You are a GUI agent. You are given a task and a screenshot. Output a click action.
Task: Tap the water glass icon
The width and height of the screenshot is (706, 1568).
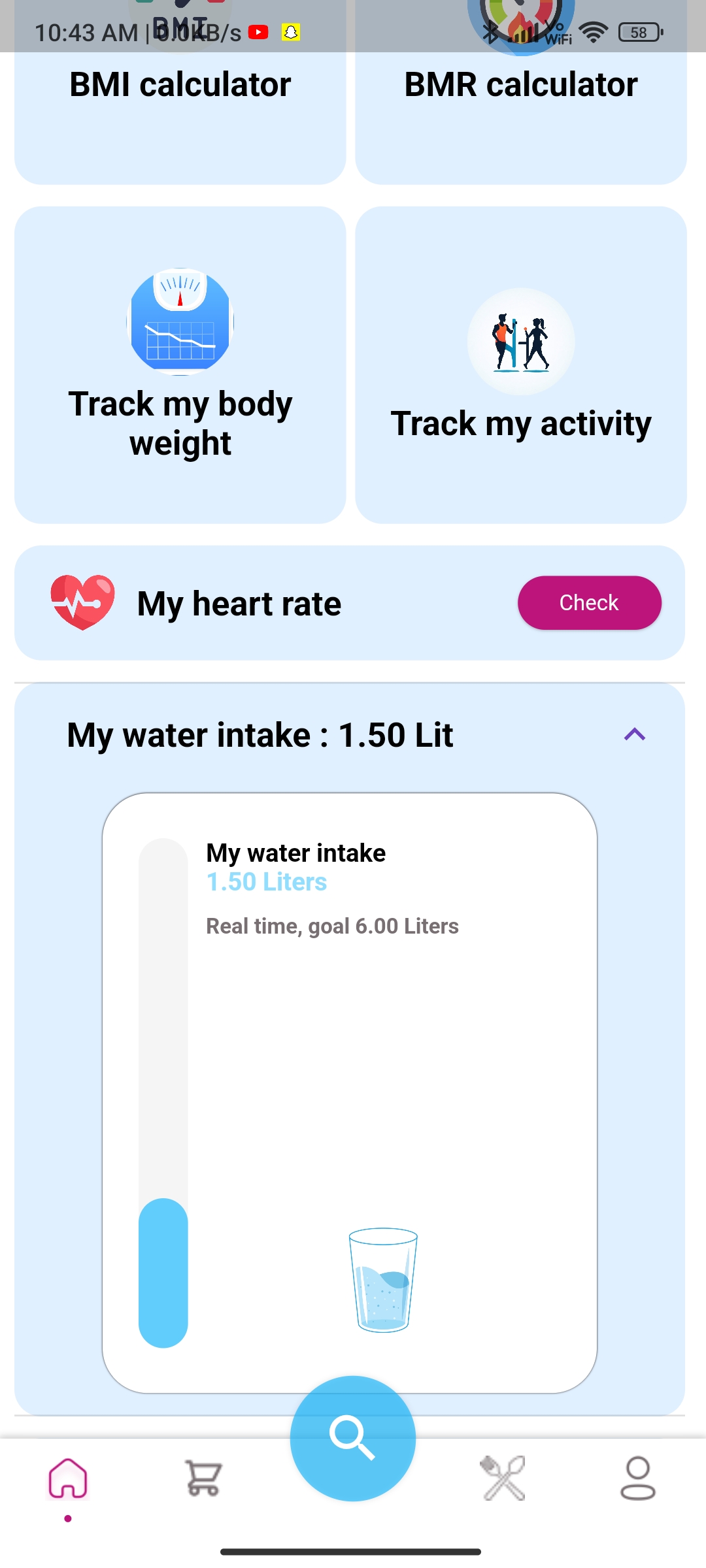pos(383,1280)
